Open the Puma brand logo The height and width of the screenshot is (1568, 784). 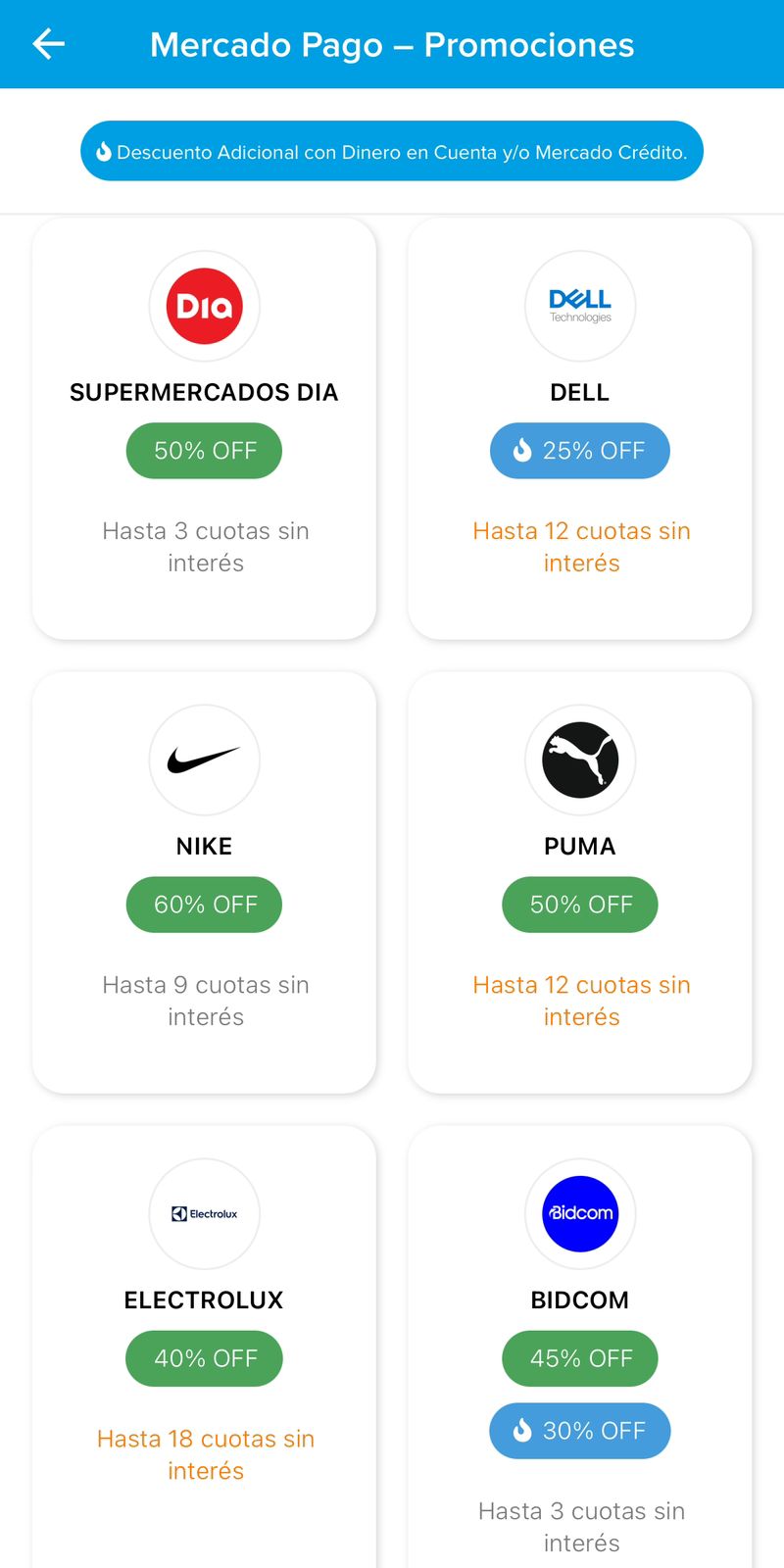[580, 759]
